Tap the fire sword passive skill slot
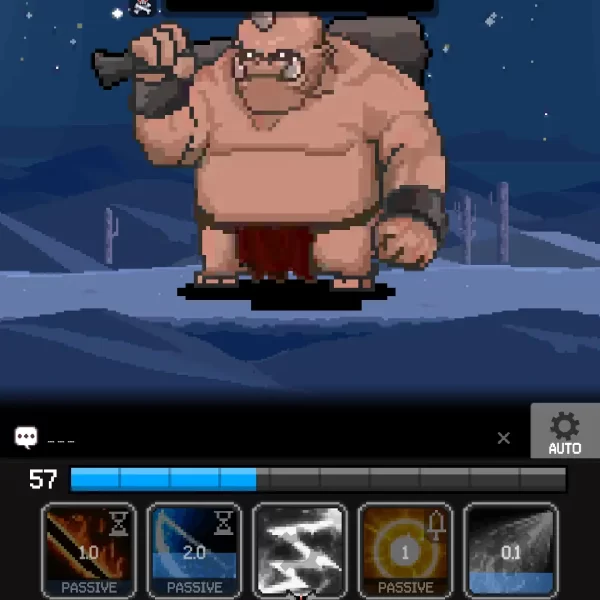 coord(89,550)
